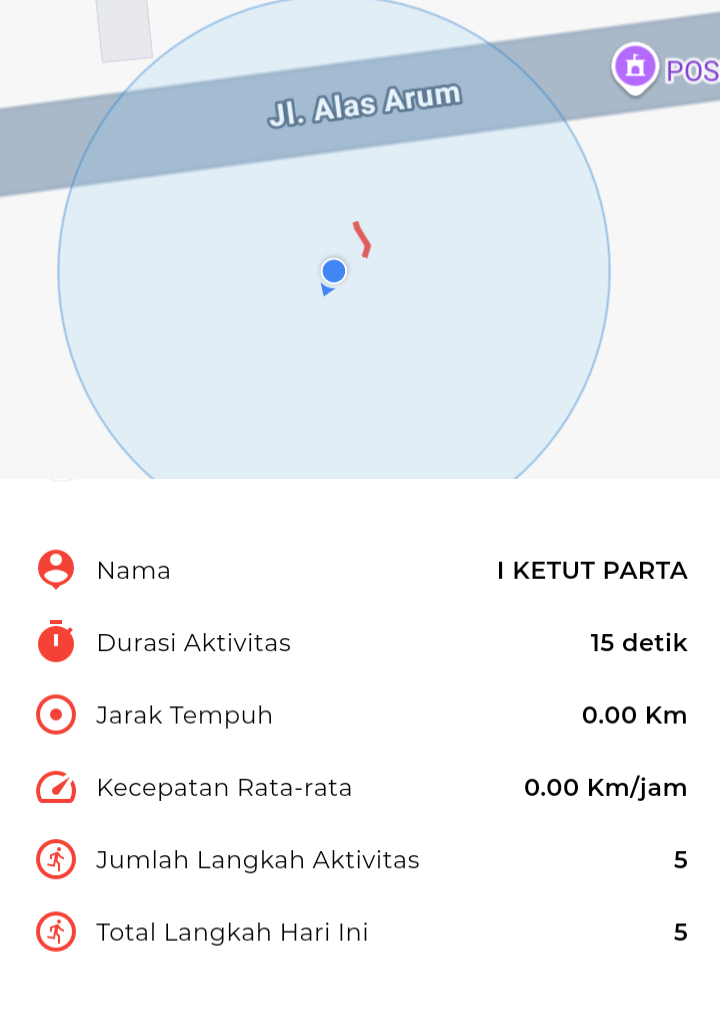Select the red route segment on the map

tap(364, 238)
